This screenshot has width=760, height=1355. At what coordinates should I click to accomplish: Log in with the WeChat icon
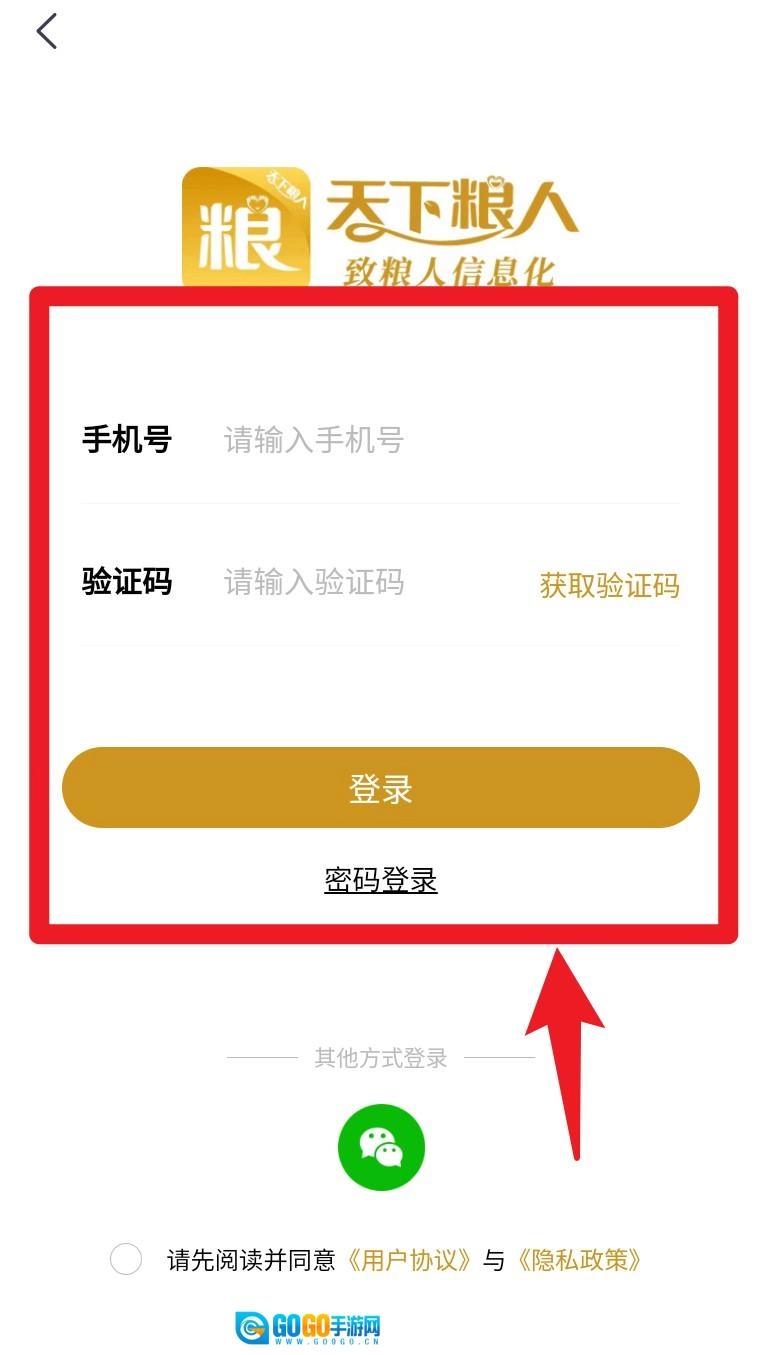(x=381, y=1147)
